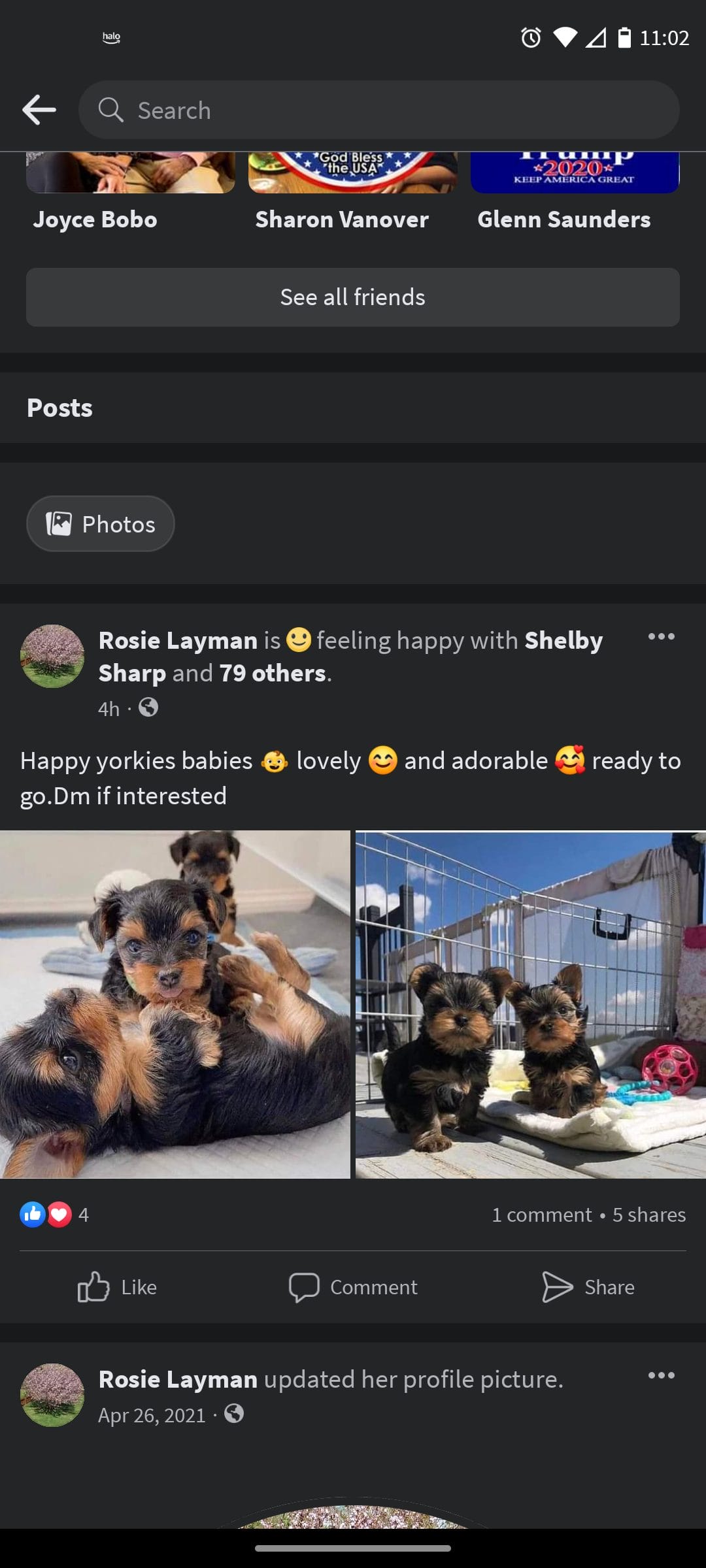This screenshot has height=1568, width=706.
Task: Open options menu on the yorkies post
Action: tap(661, 637)
